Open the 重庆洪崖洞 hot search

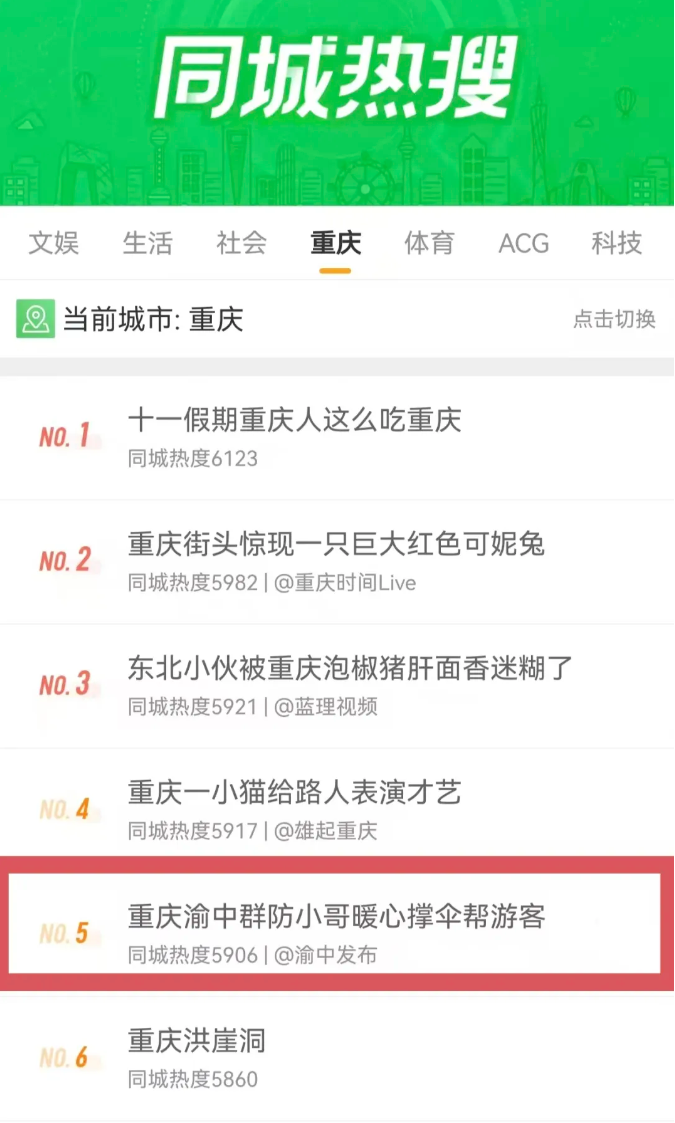point(197,1041)
